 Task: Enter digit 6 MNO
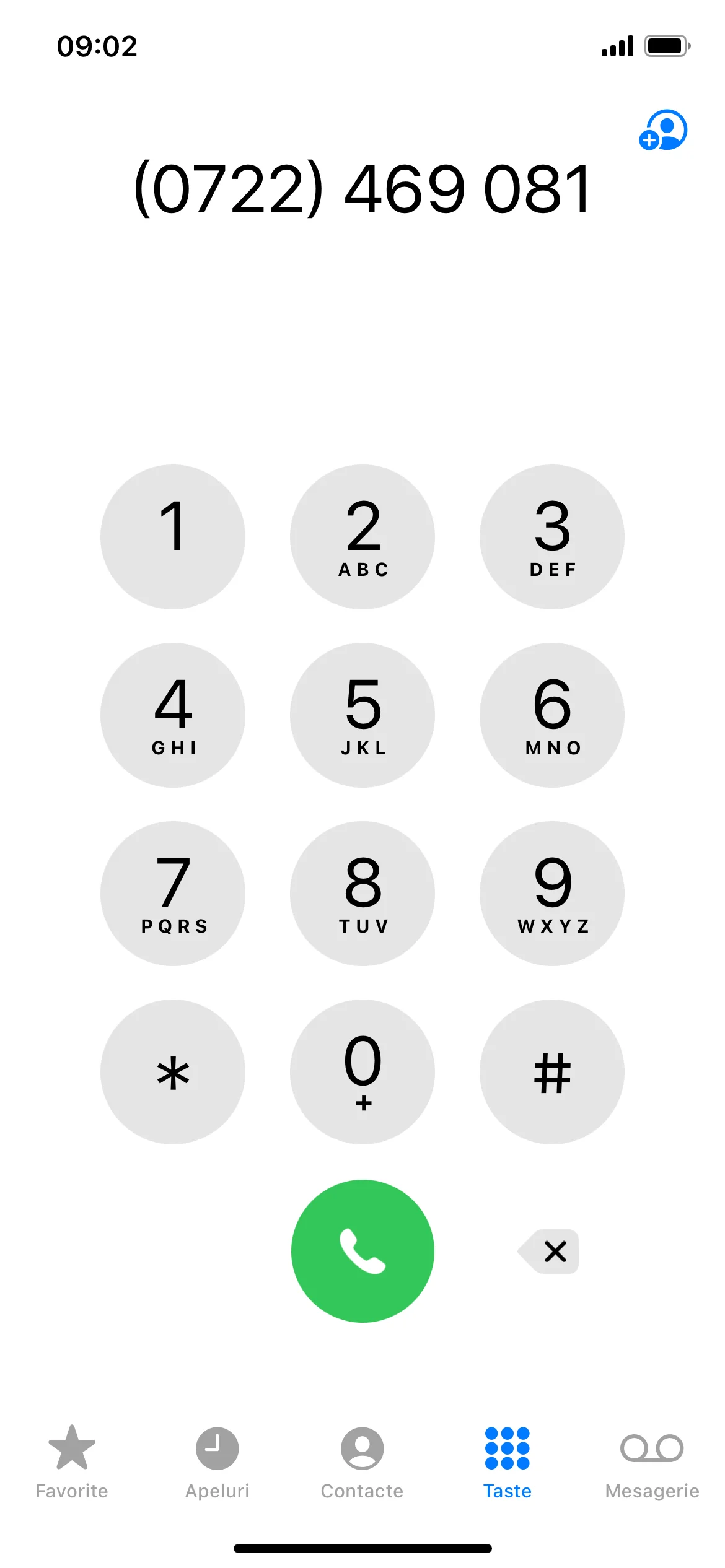click(552, 715)
